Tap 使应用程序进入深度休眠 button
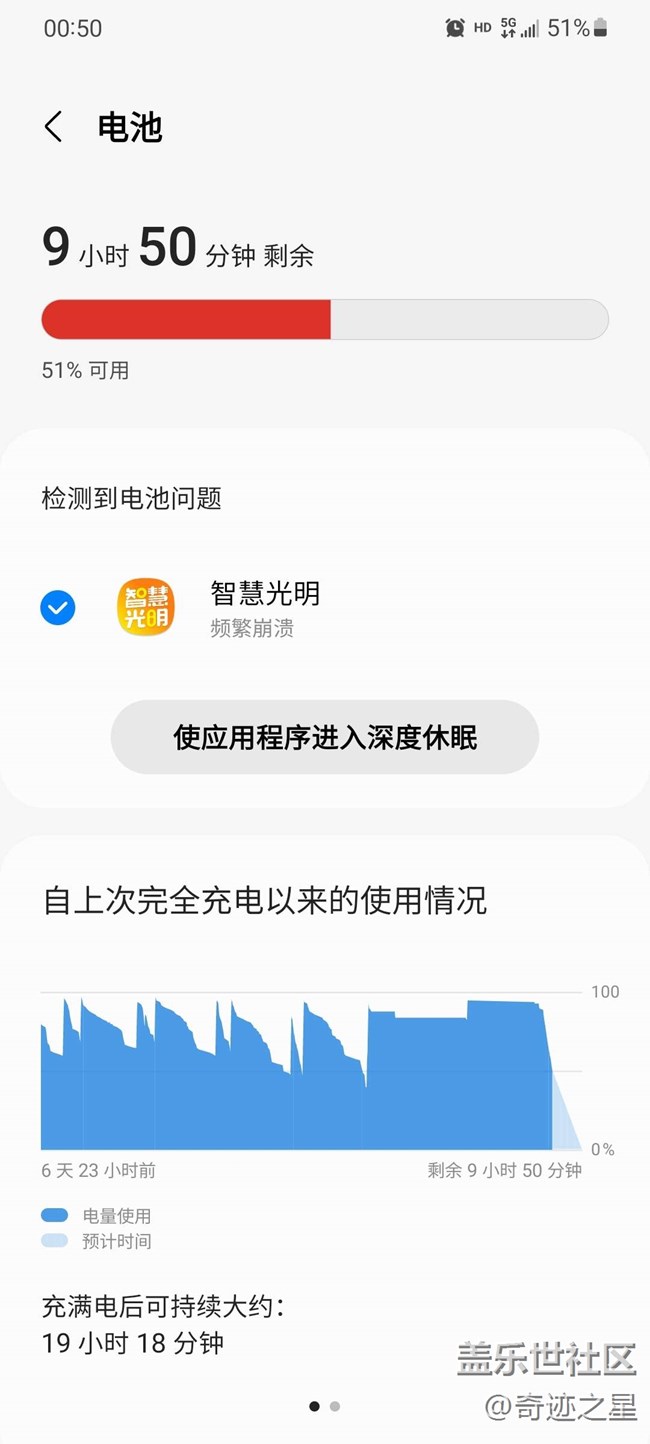Viewport: 650px width, 1444px height. 325,738
